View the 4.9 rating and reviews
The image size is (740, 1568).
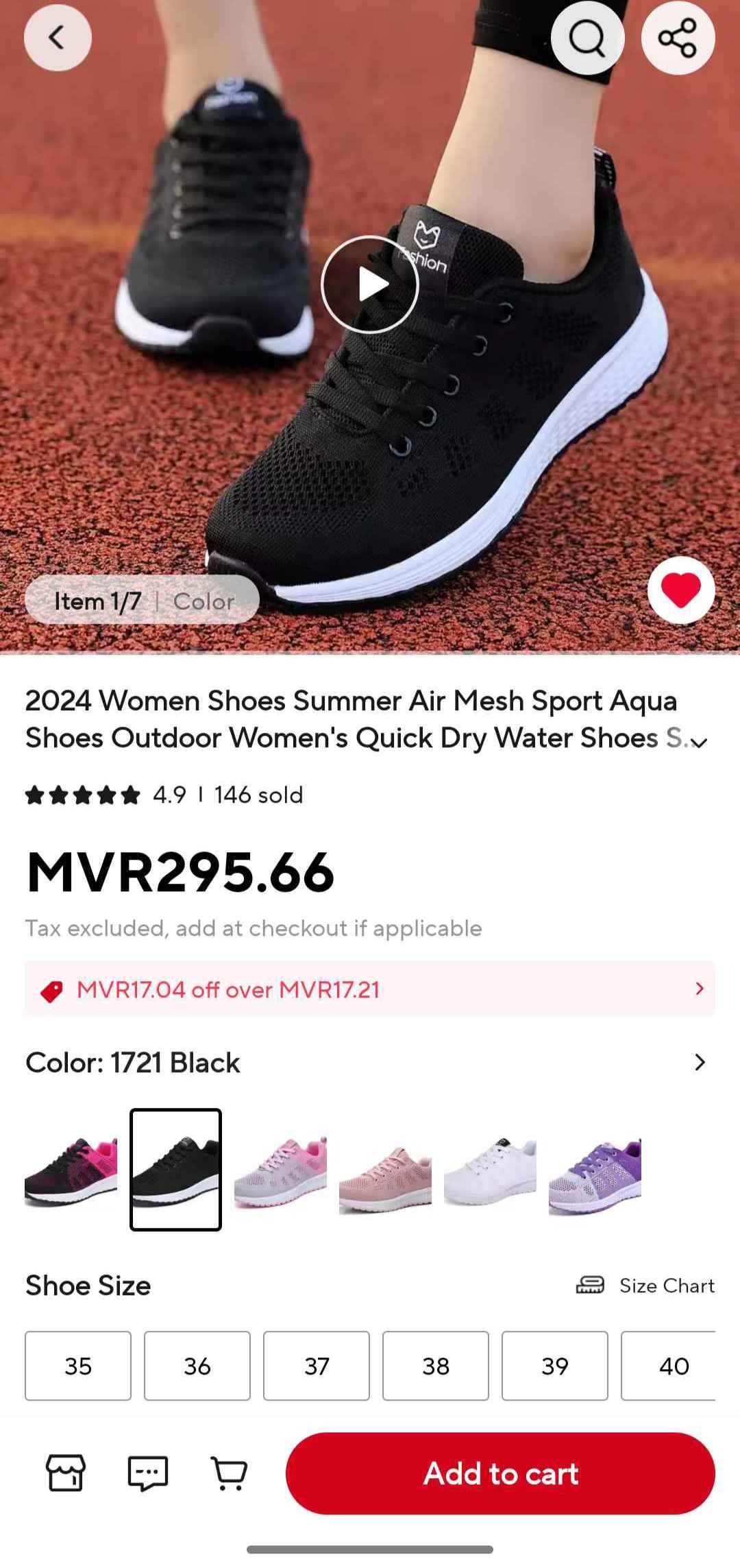tap(164, 795)
